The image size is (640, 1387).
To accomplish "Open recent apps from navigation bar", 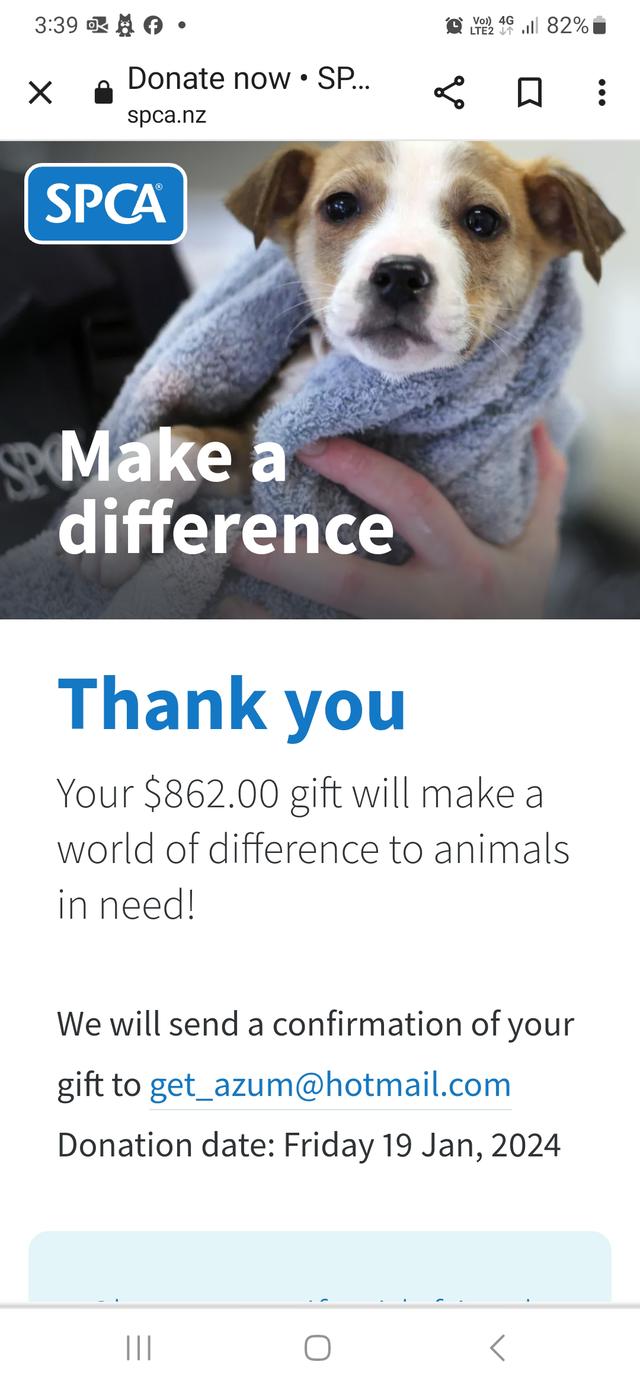I will point(138,1347).
